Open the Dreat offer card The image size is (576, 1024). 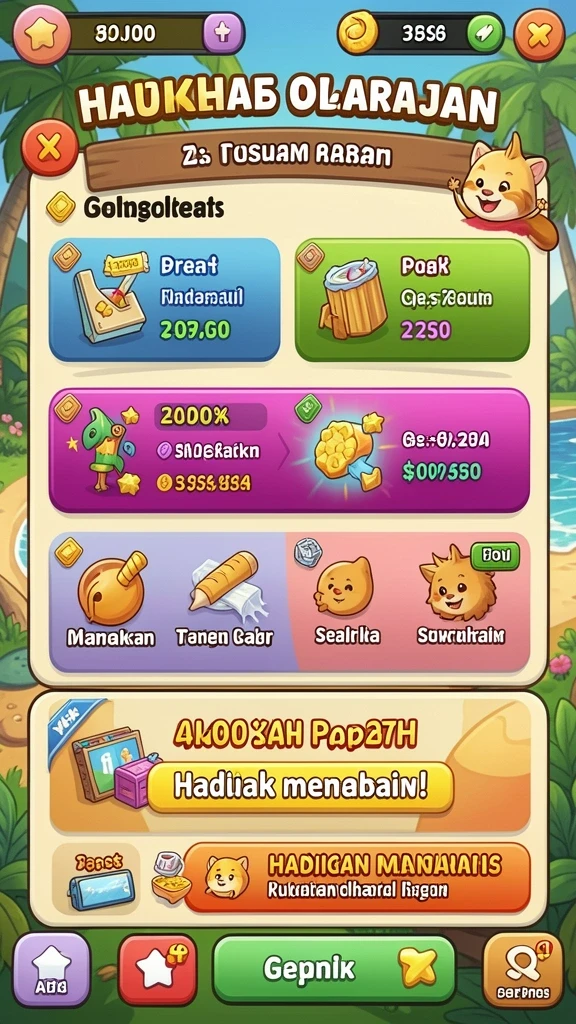pos(165,300)
